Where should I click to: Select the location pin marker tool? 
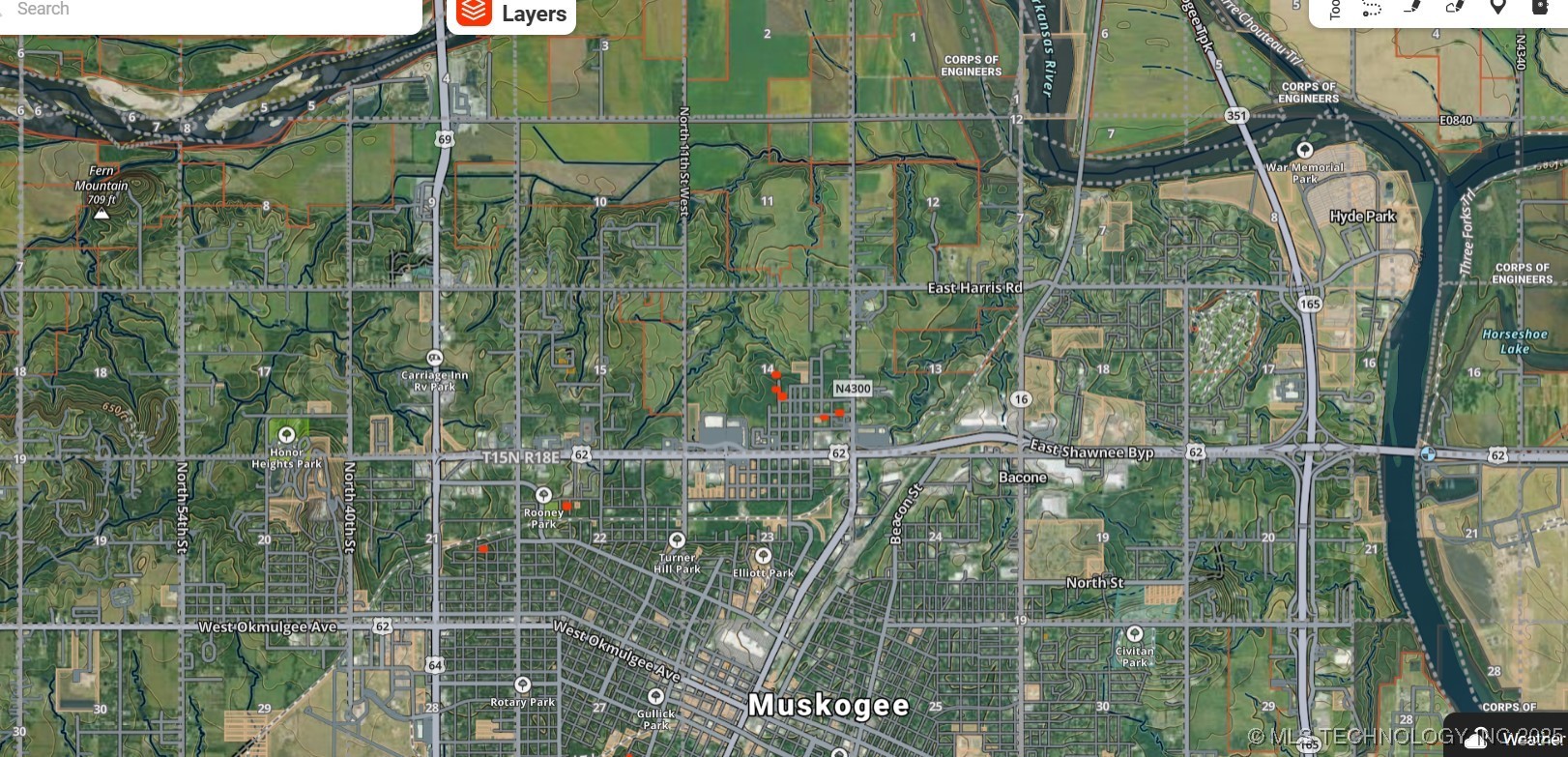click(1497, 8)
